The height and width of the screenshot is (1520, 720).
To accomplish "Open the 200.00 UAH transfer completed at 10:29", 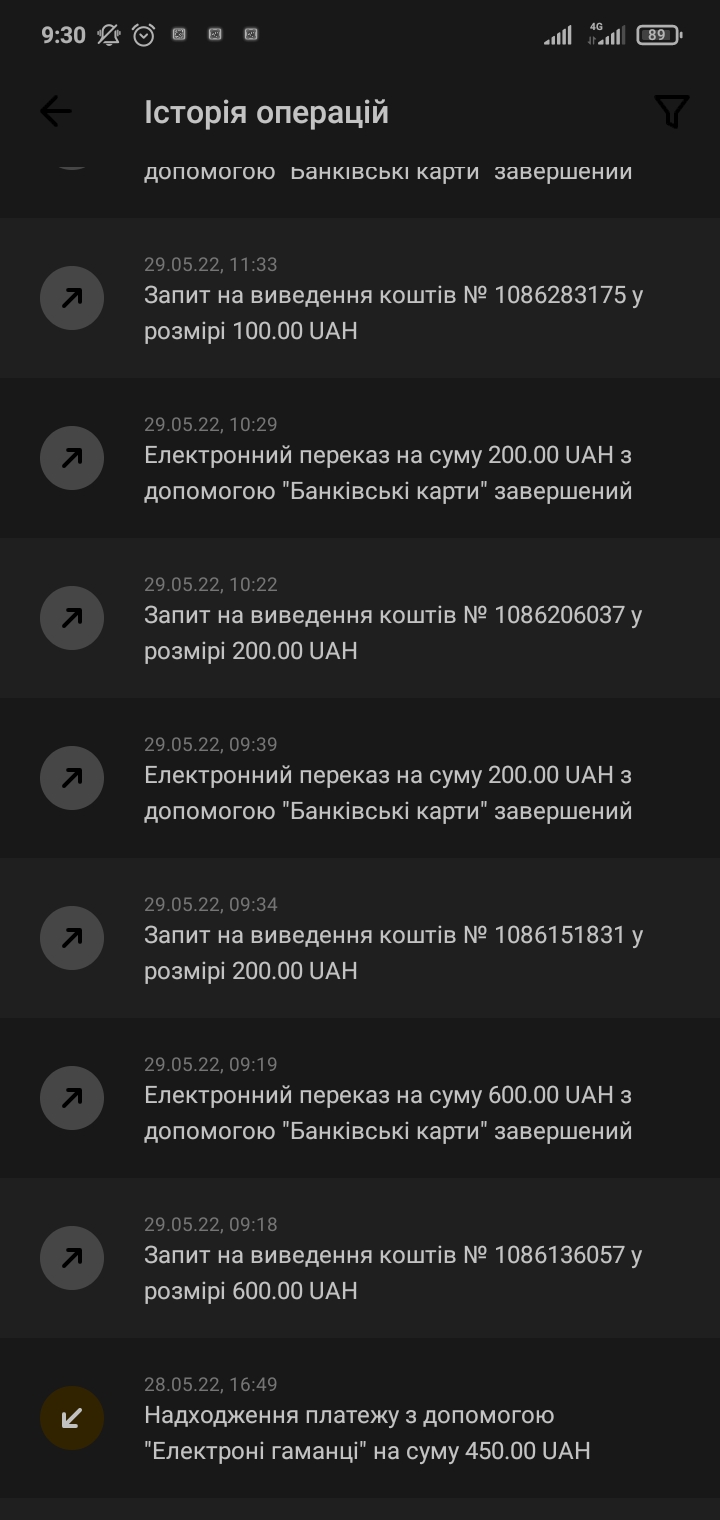I will 390,458.
